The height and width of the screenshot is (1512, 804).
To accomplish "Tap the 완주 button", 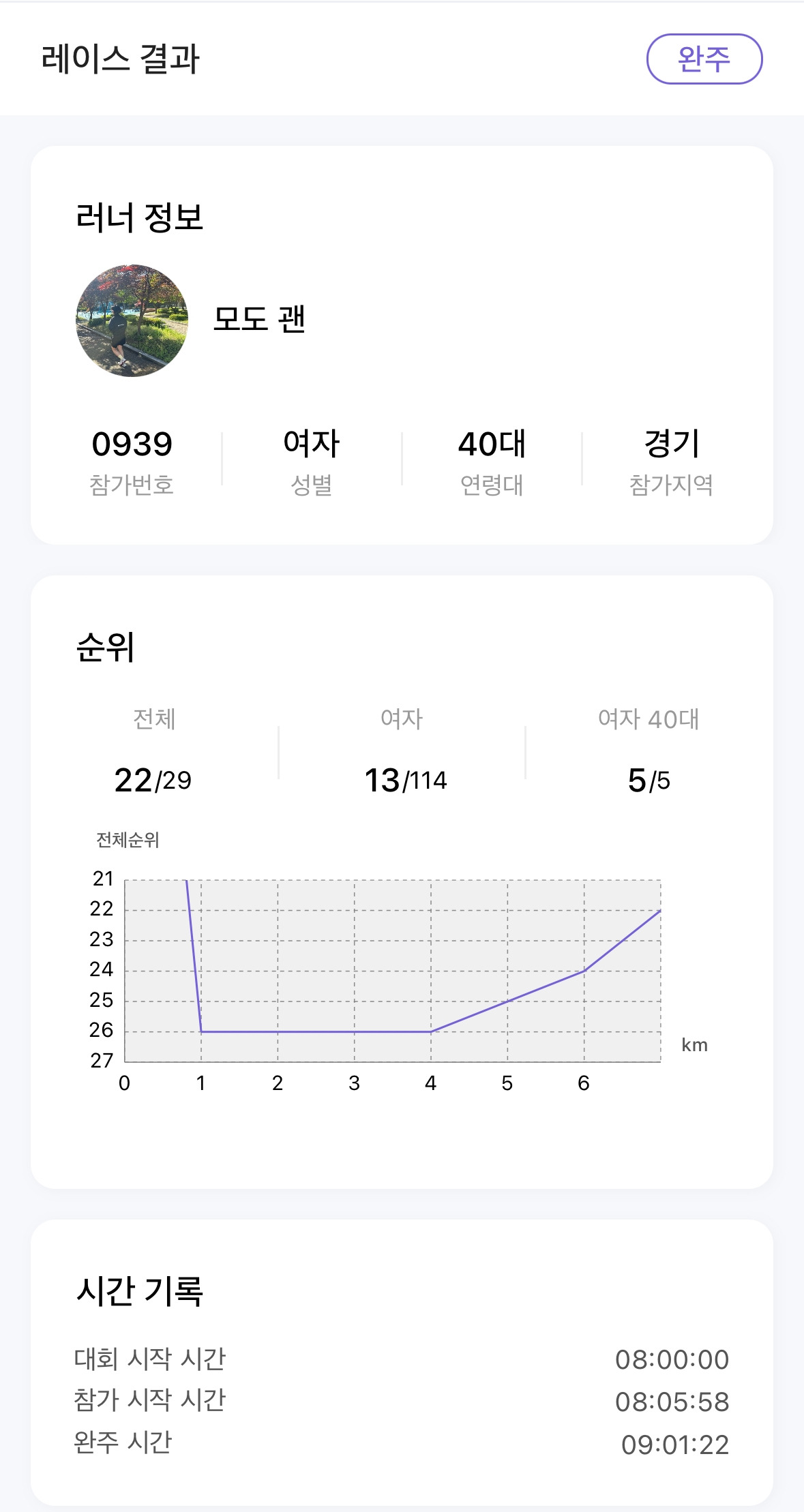I will pyautogui.click(x=704, y=59).
